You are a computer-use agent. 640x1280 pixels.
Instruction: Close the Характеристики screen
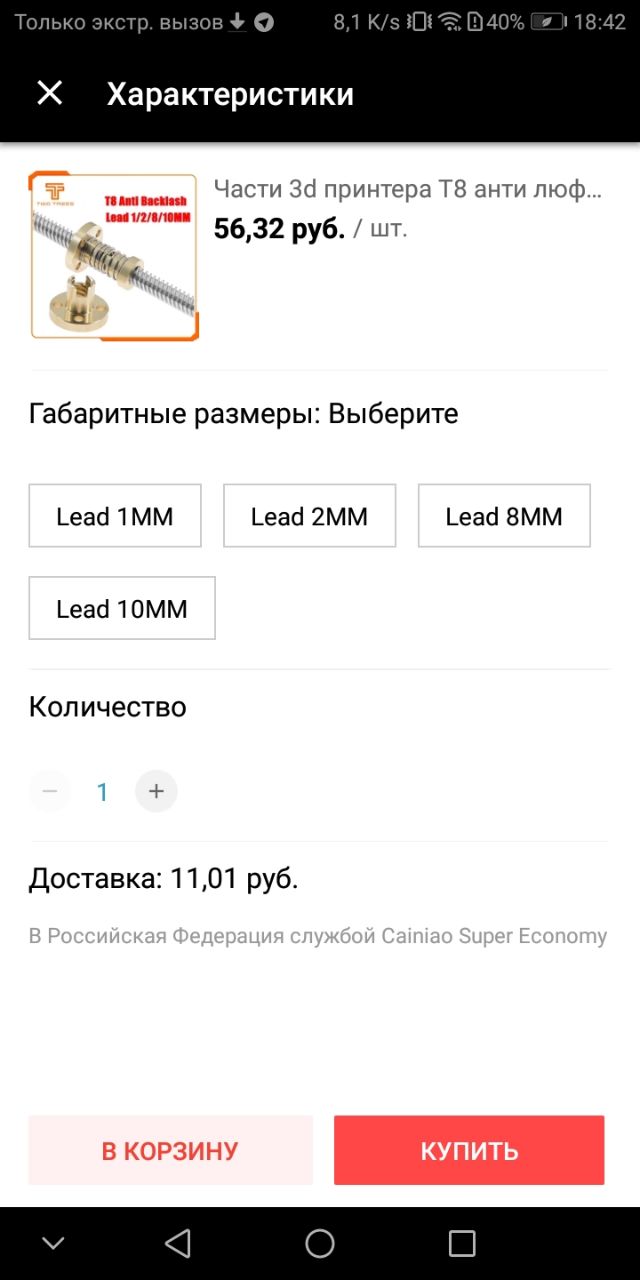49,94
